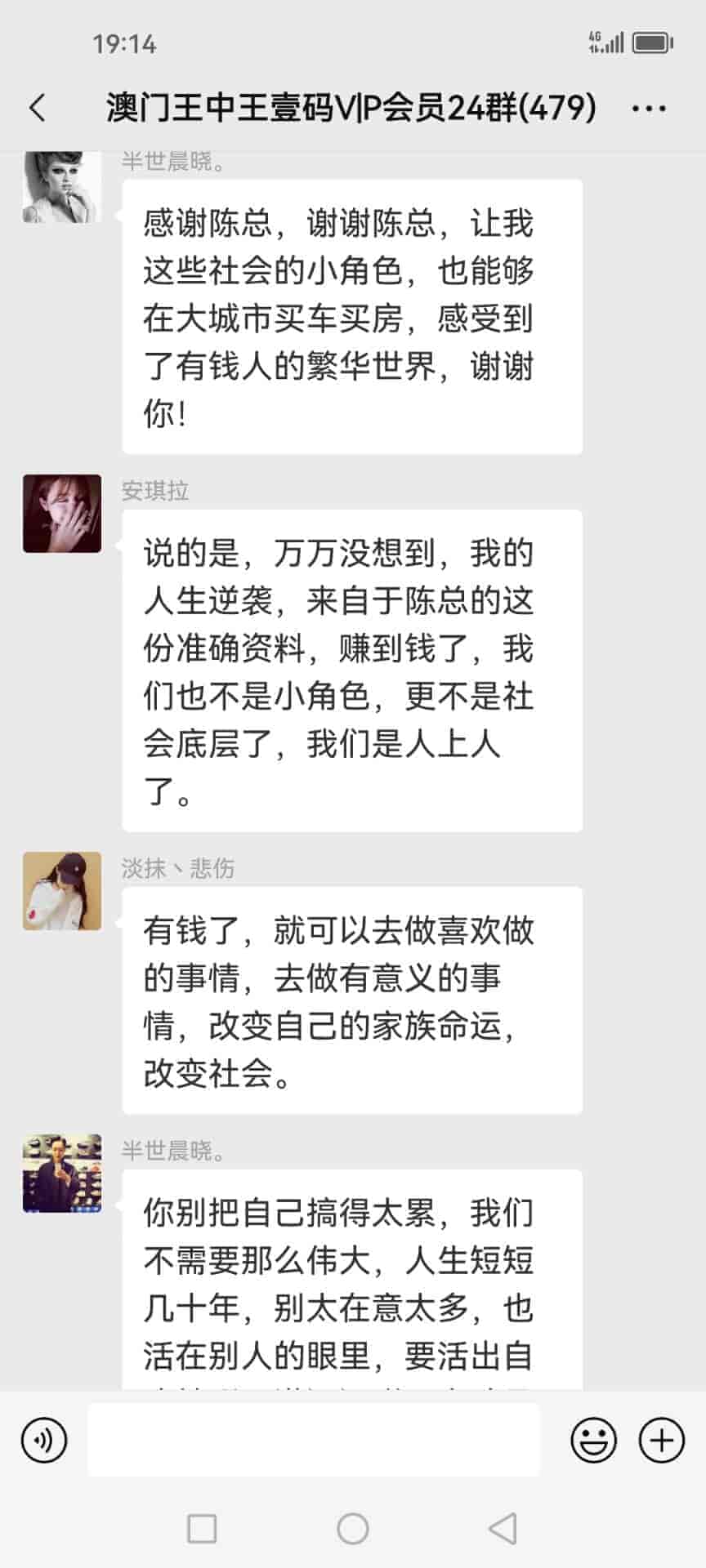Open the plus attachment menu
706x1568 pixels.
(x=661, y=1440)
